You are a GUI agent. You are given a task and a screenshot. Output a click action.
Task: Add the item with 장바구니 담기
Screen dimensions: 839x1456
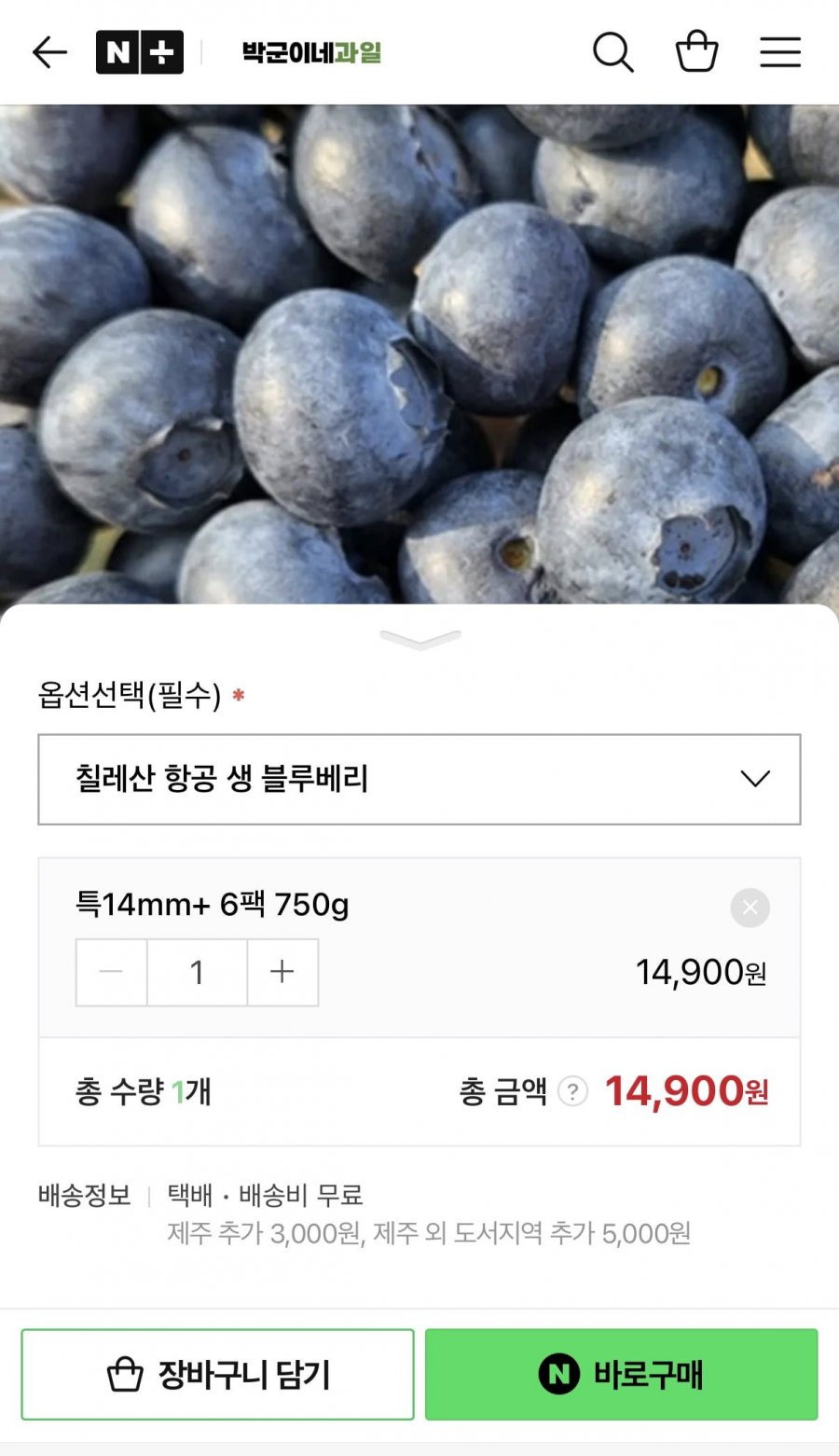(217, 1374)
